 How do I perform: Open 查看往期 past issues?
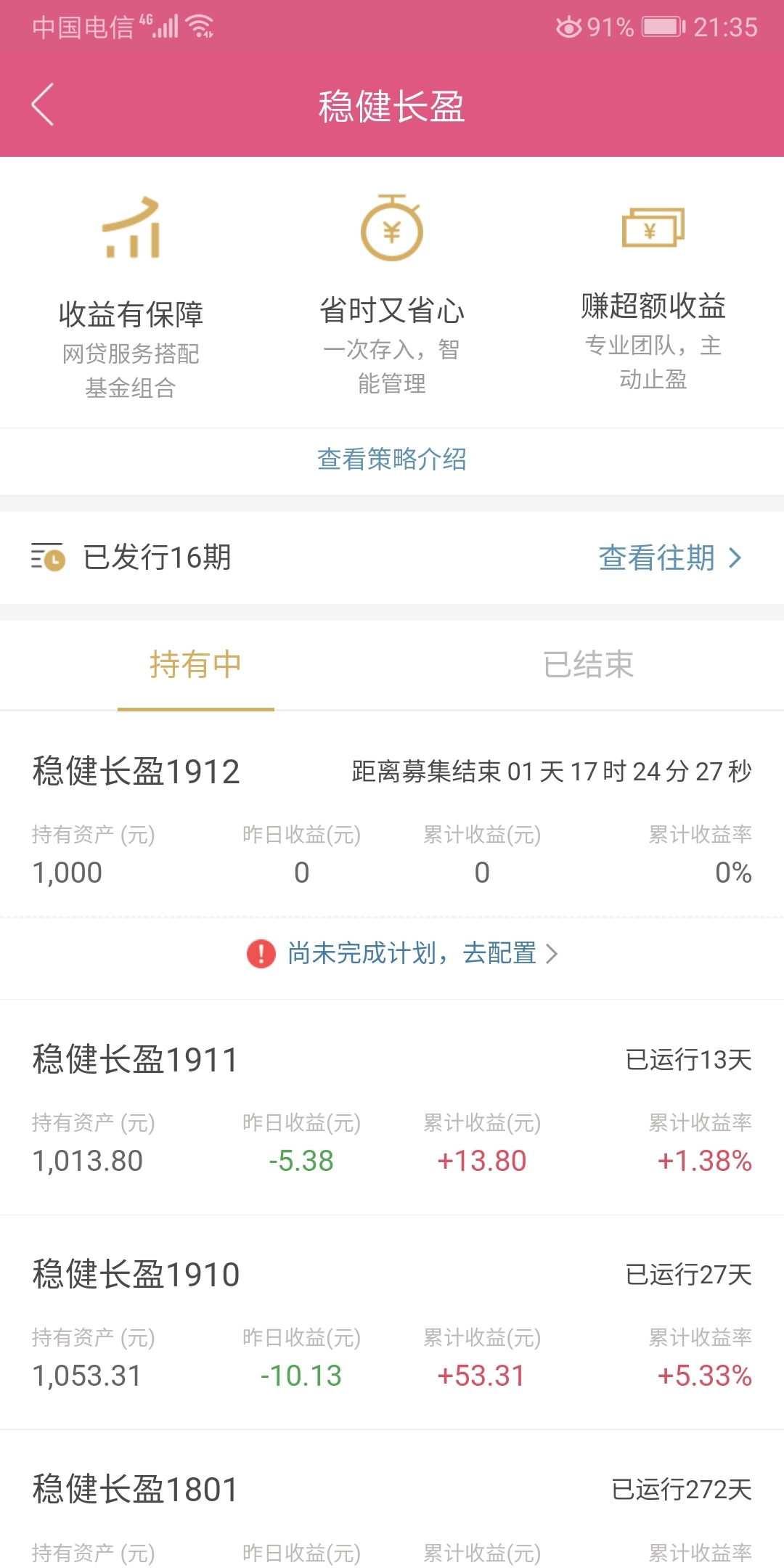click(x=670, y=558)
